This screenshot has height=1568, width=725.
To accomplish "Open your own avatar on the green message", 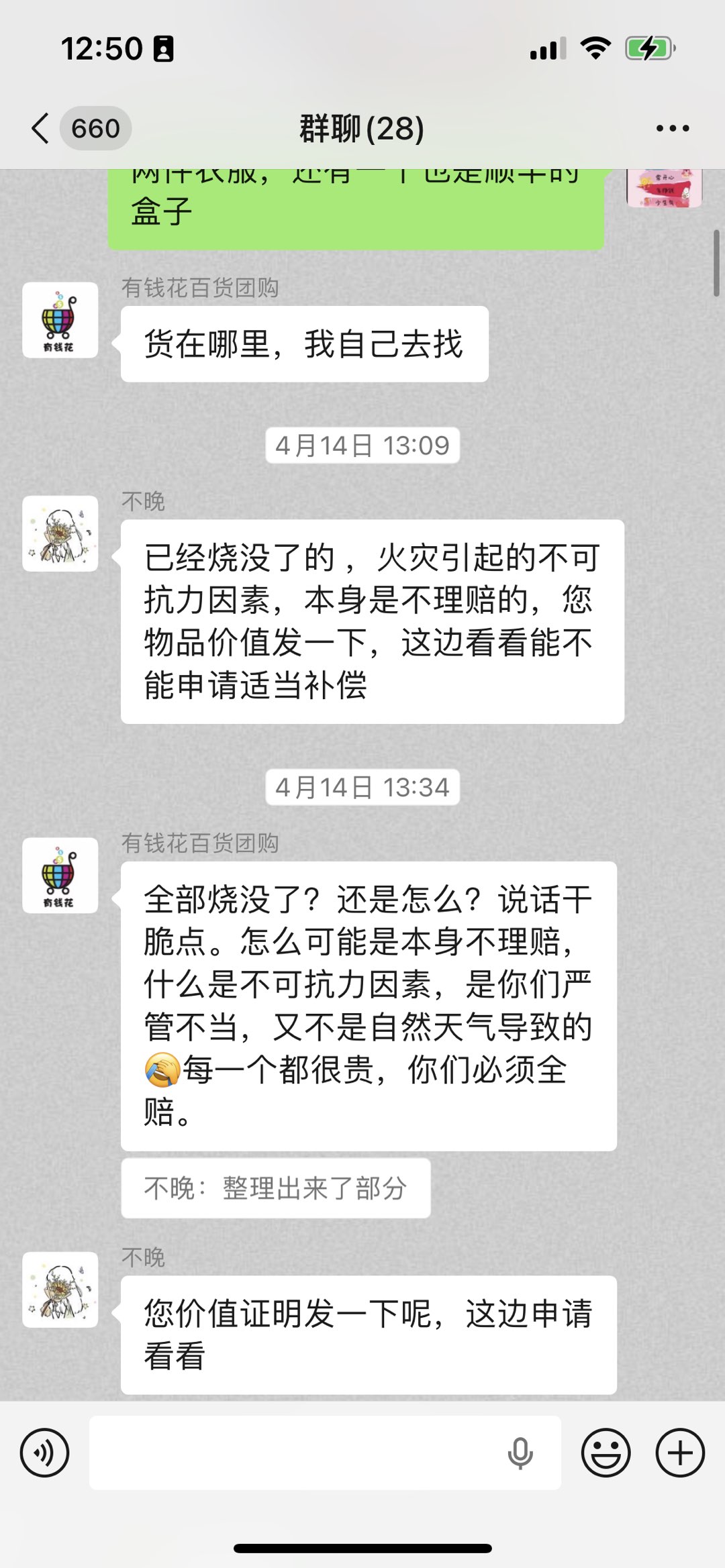I will [x=664, y=189].
